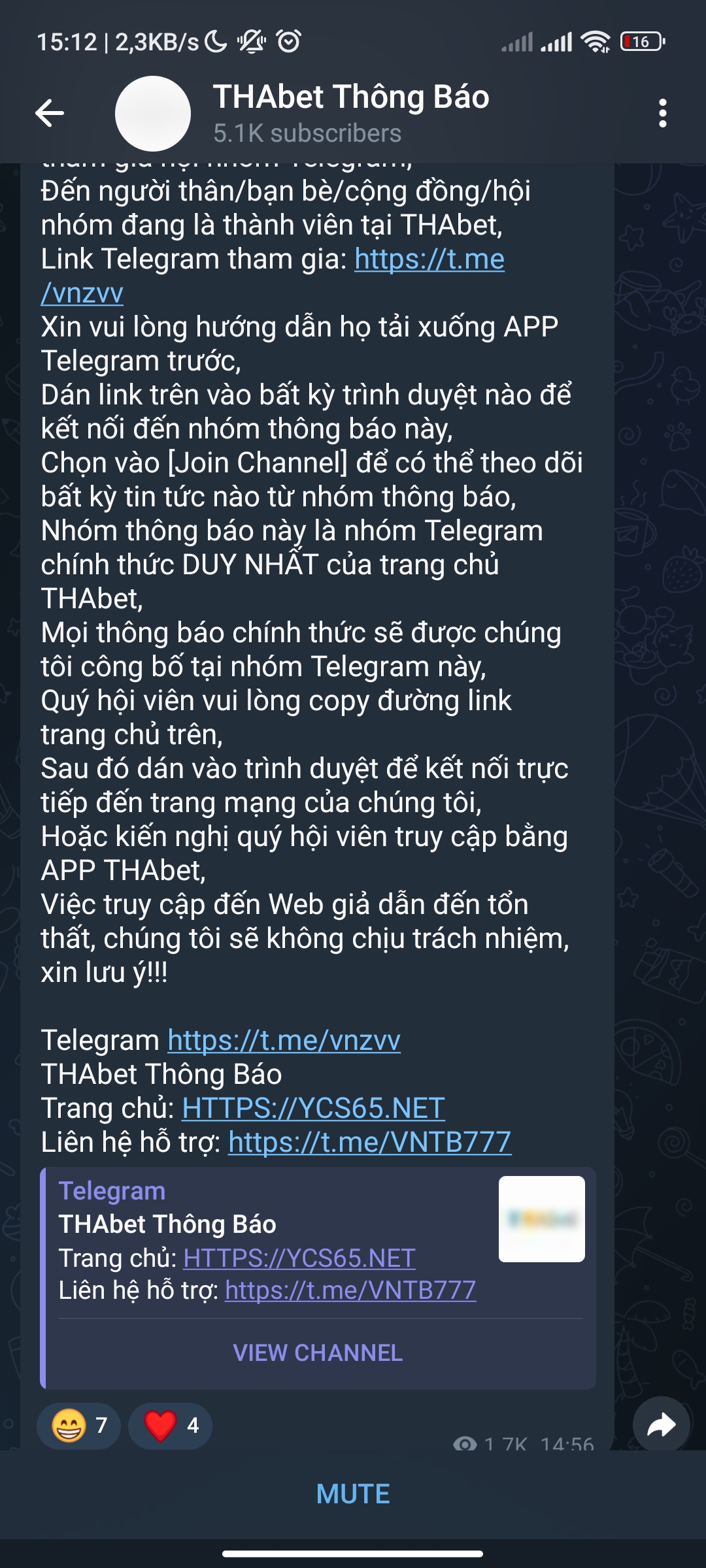The image size is (706, 1568).
Task: Add the grinning emoji reaction with 7
Action: (x=78, y=1426)
